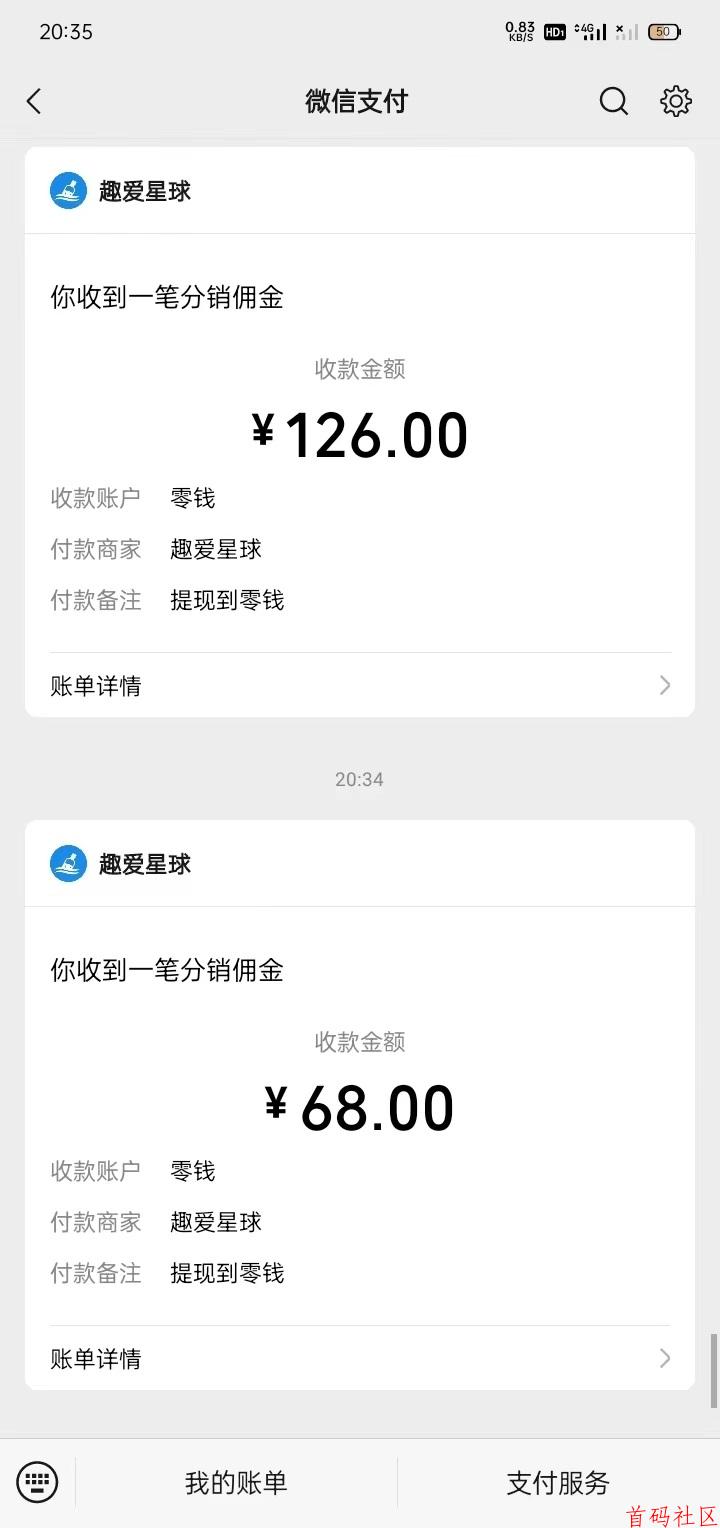Tap the 20:34 timestamp between messages

[359, 779]
